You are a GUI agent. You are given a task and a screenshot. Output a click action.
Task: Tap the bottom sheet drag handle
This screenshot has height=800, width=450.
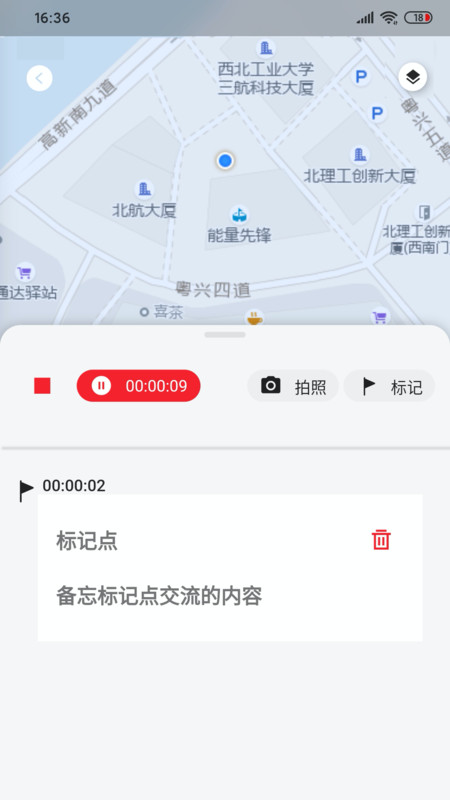(225, 335)
